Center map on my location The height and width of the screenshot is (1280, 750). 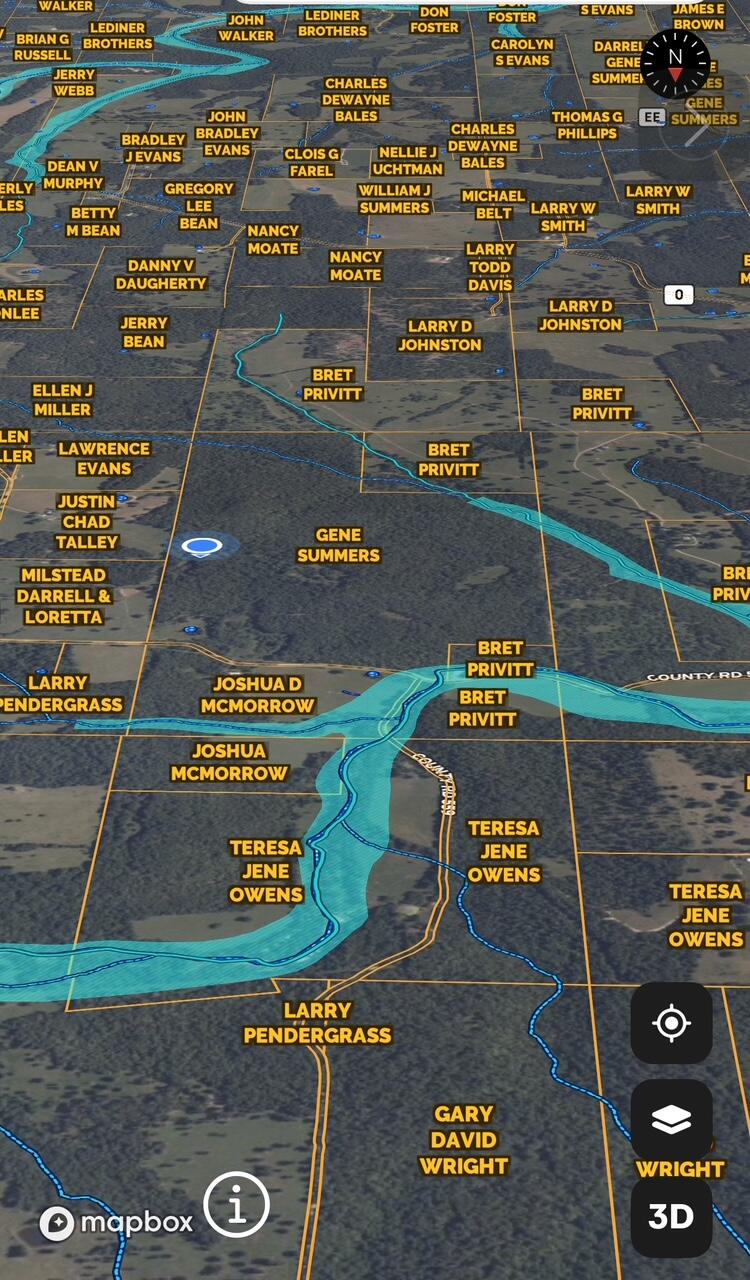click(x=671, y=1023)
